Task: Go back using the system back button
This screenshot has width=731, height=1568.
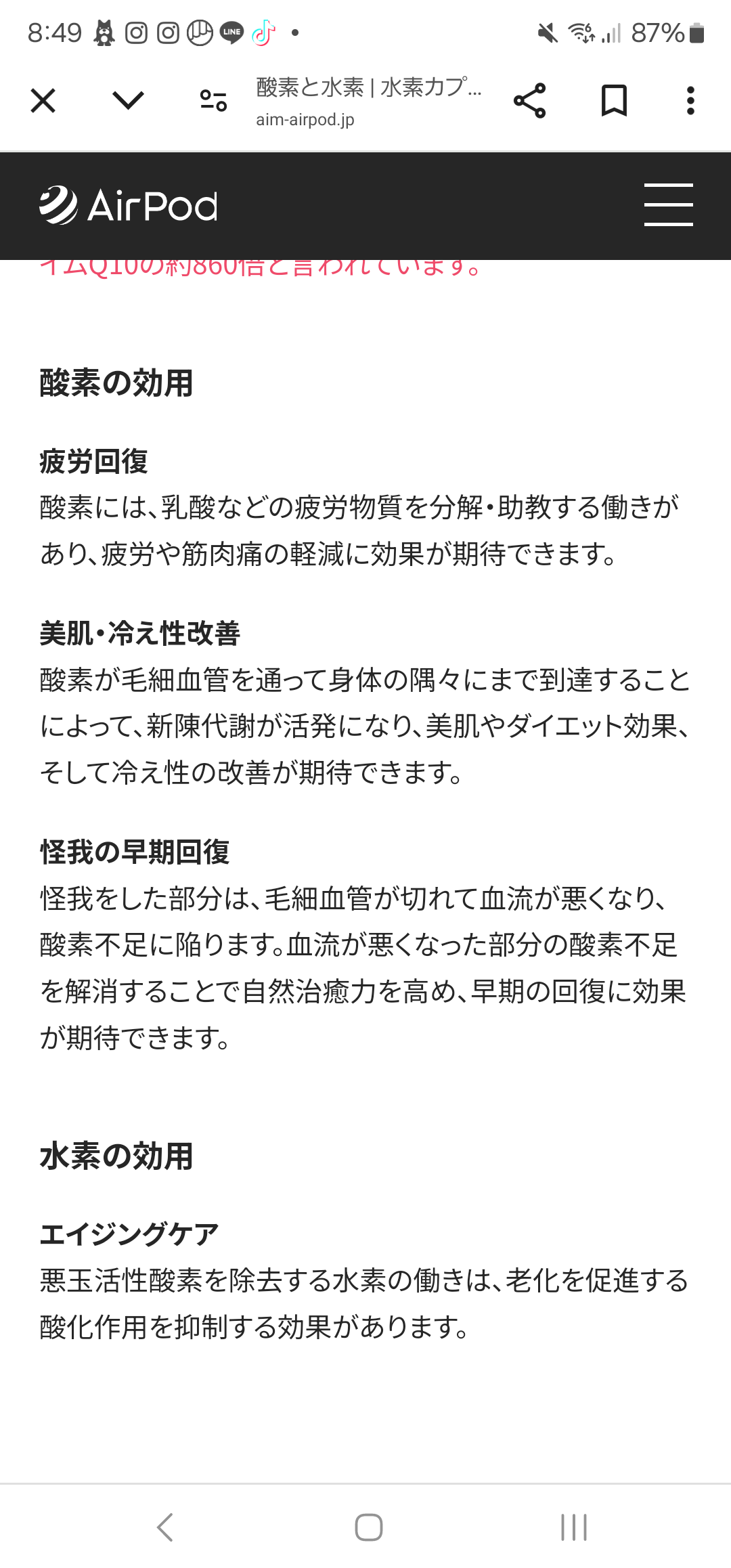Action: pyautogui.click(x=165, y=1527)
